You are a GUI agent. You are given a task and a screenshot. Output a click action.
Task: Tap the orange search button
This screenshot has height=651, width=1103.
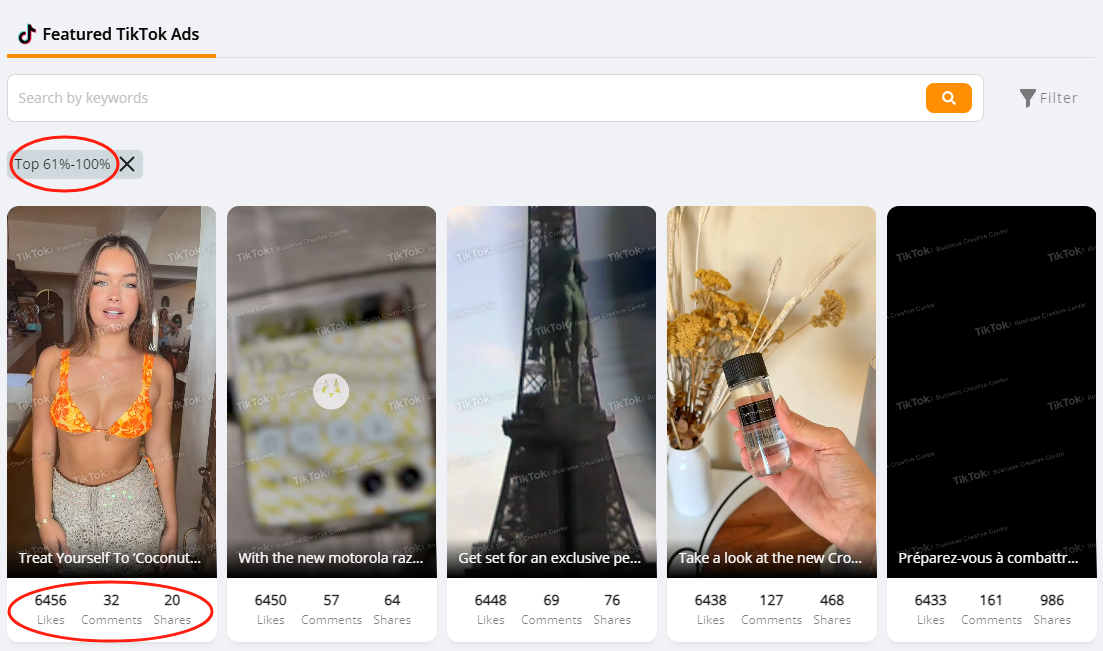pyautogui.click(x=948, y=98)
